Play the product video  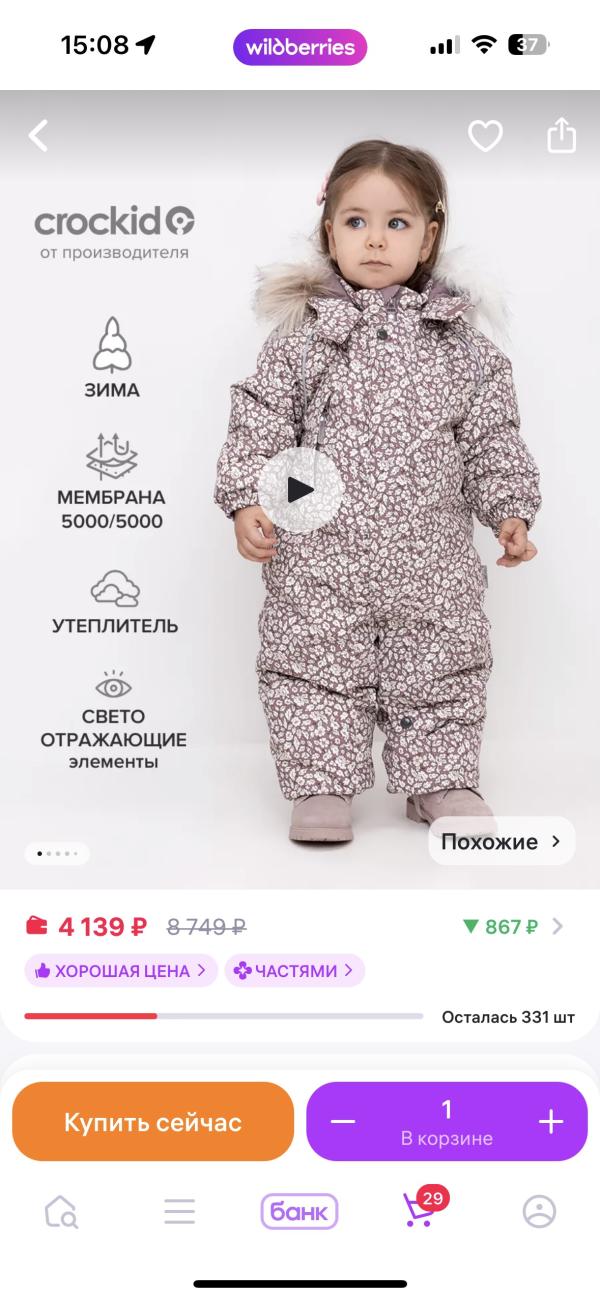[300, 489]
